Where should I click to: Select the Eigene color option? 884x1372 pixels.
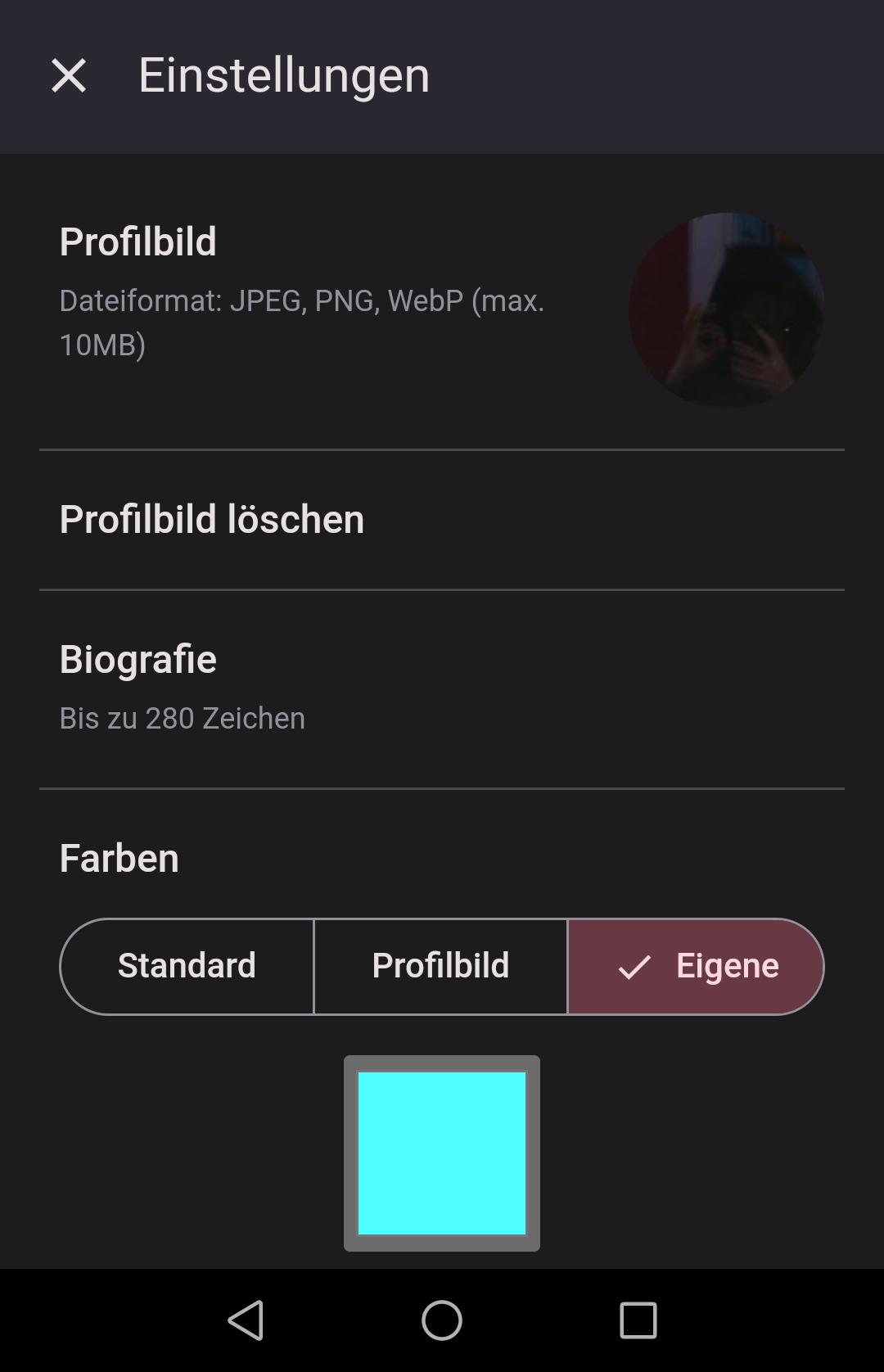tap(696, 966)
